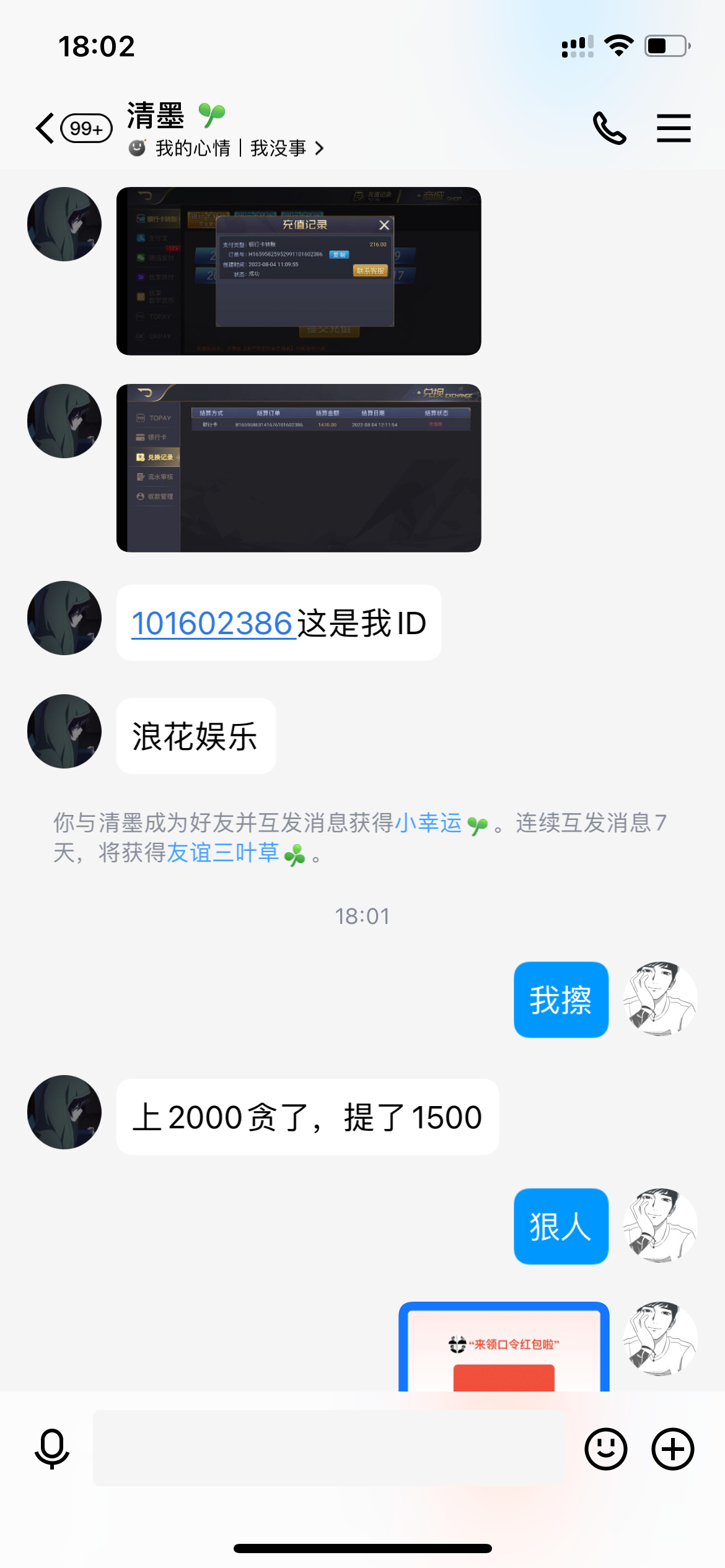Open the 口令红包 red packet message

504,1348
